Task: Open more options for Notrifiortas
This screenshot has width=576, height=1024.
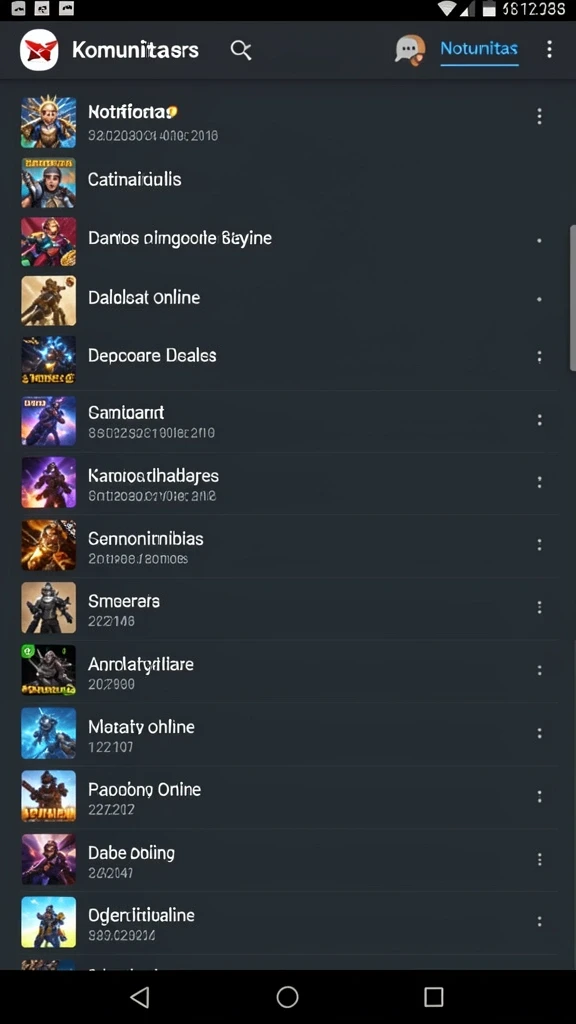Action: (539, 116)
